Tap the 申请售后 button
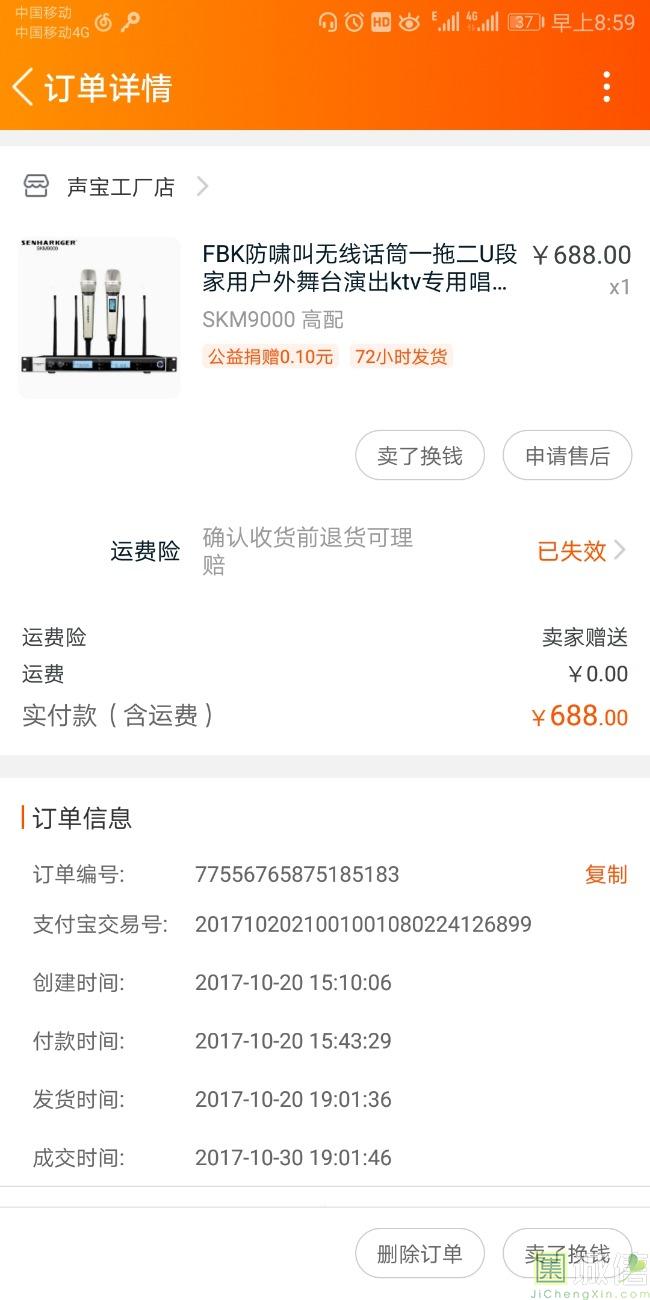This screenshot has width=650, height=1300. point(567,456)
